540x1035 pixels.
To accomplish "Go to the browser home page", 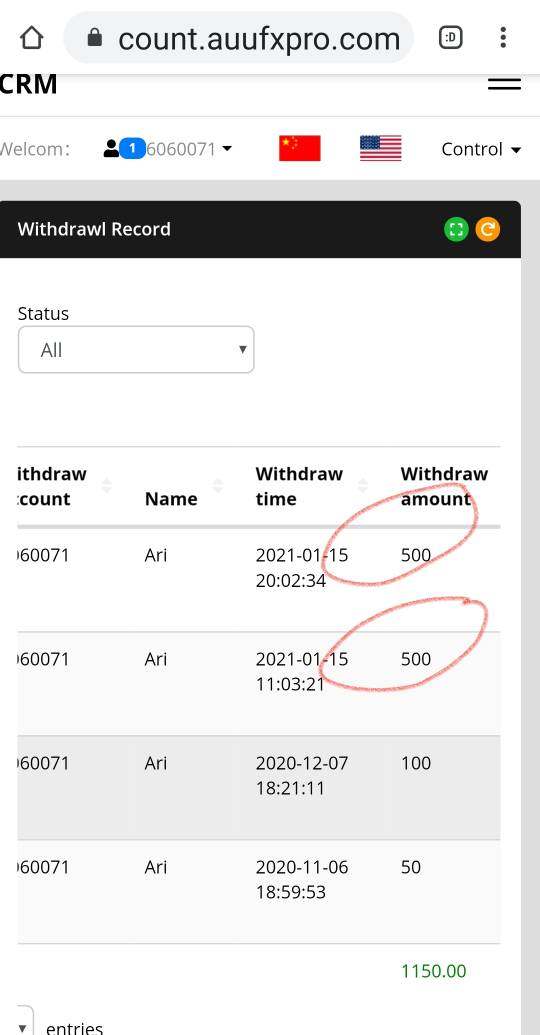I will click(32, 38).
